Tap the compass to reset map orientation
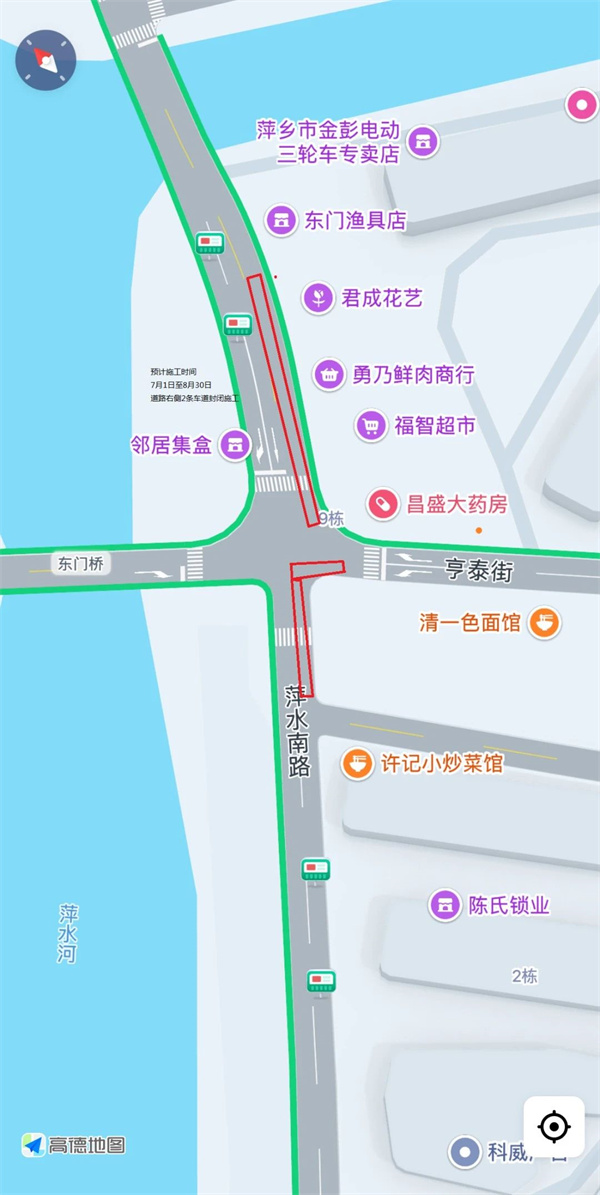Image resolution: width=600 pixels, height=1195 pixels. pos(45,59)
